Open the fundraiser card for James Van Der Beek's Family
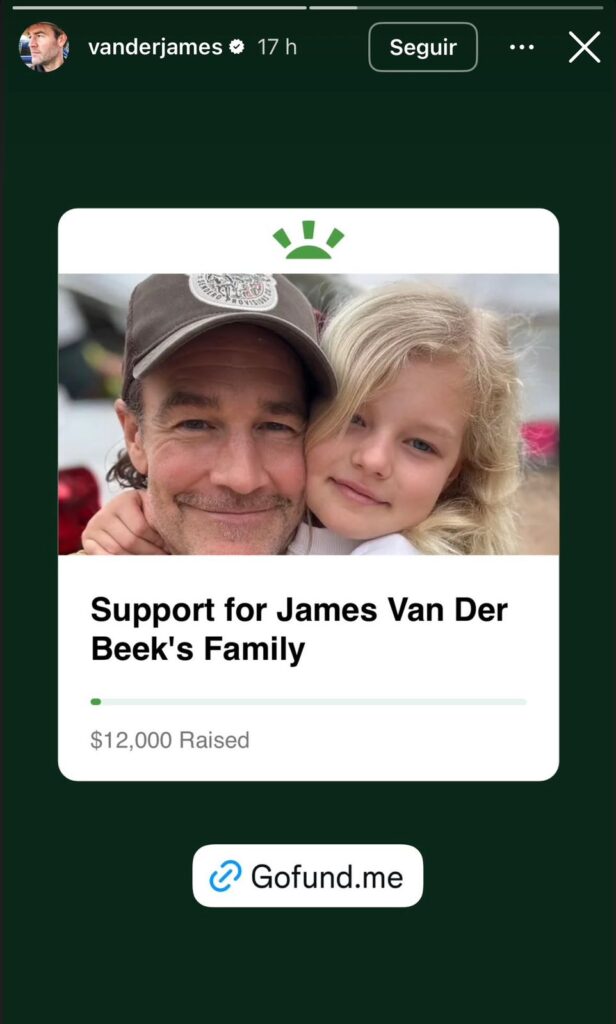Image resolution: width=616 pixels, height=1024 pixels. click(308, 494)
